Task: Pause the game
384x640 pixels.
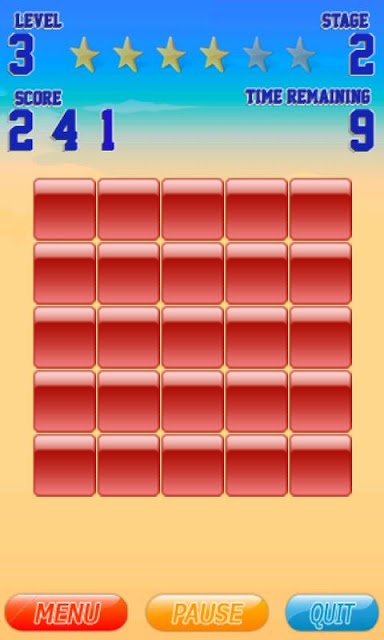Action: (207, 612)
